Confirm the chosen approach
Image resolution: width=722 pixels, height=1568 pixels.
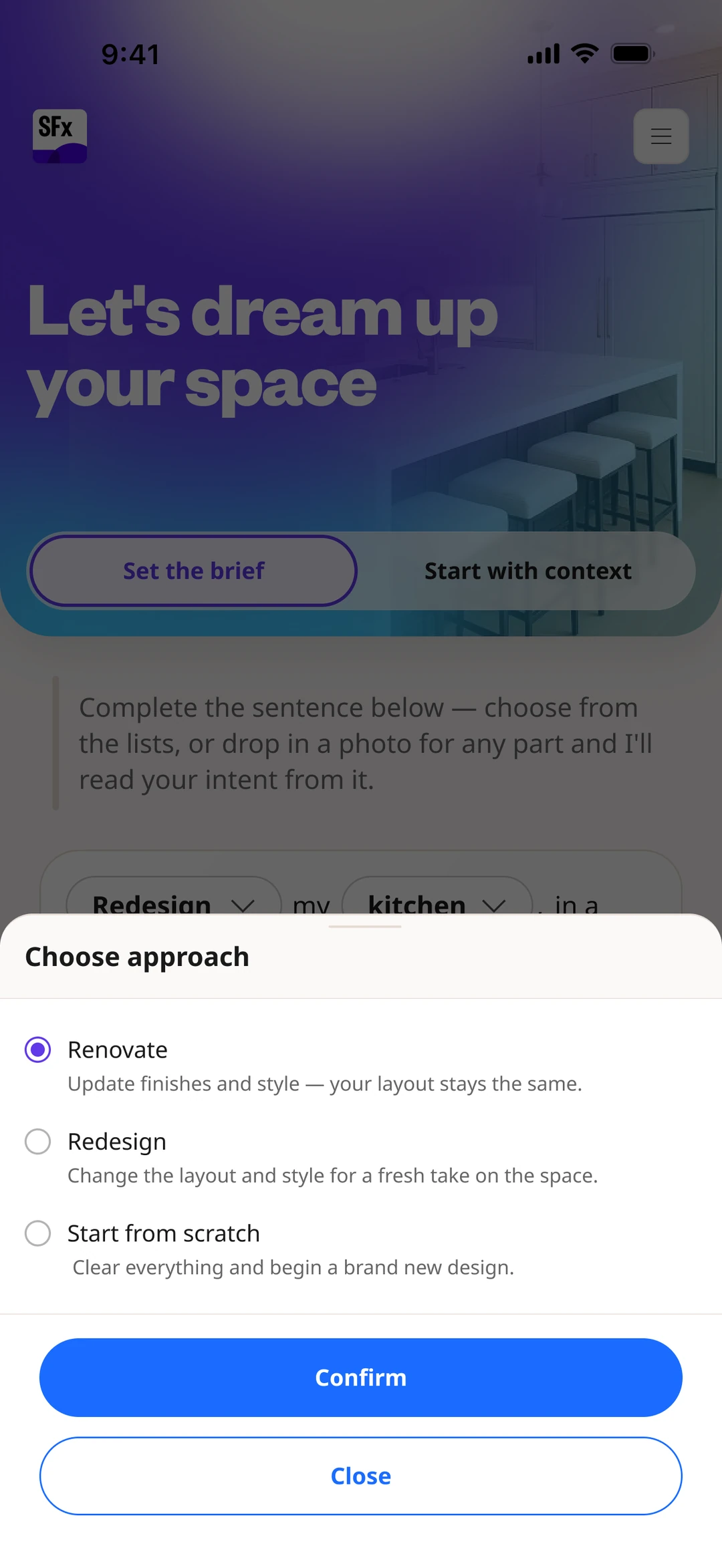coord(361,1378)
